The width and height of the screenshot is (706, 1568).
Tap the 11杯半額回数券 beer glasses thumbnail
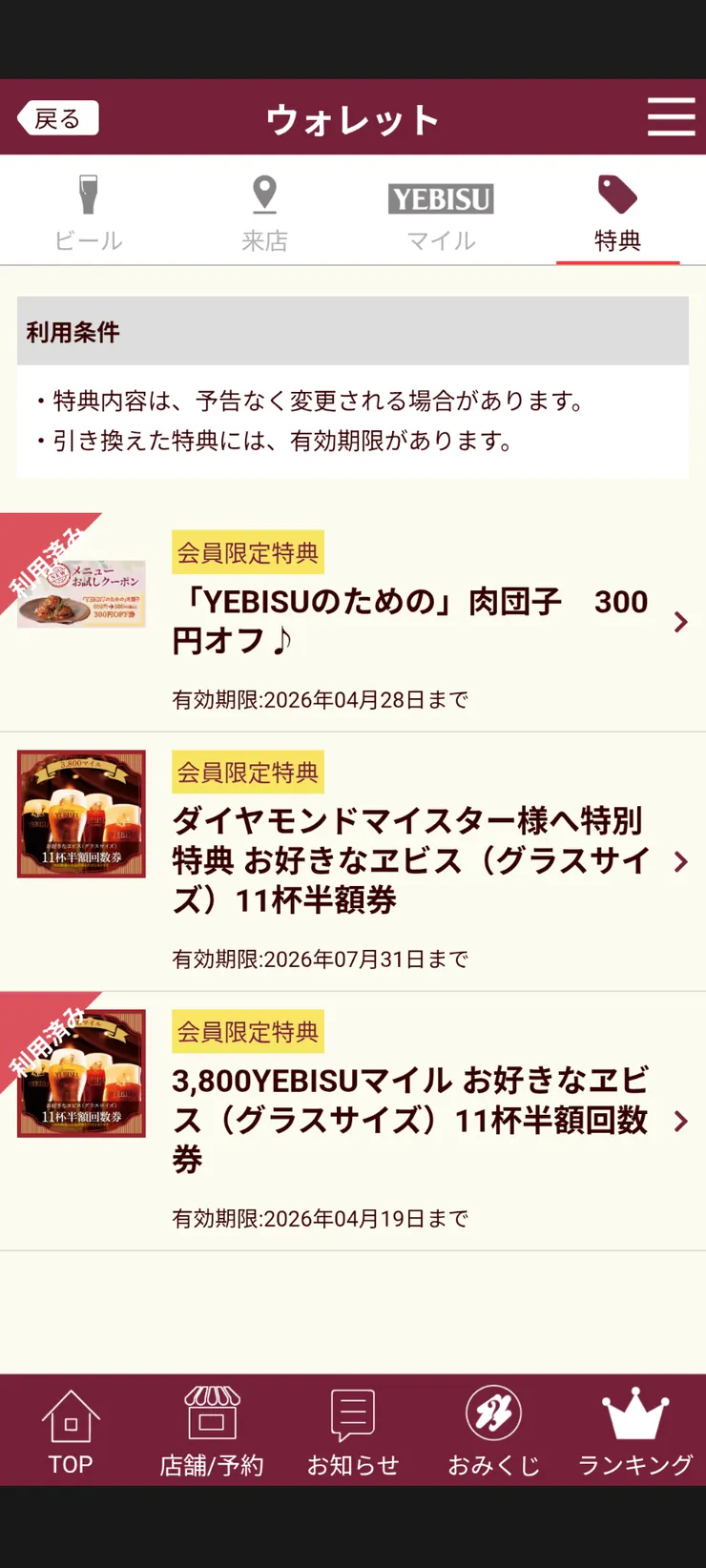coord(81,814)
